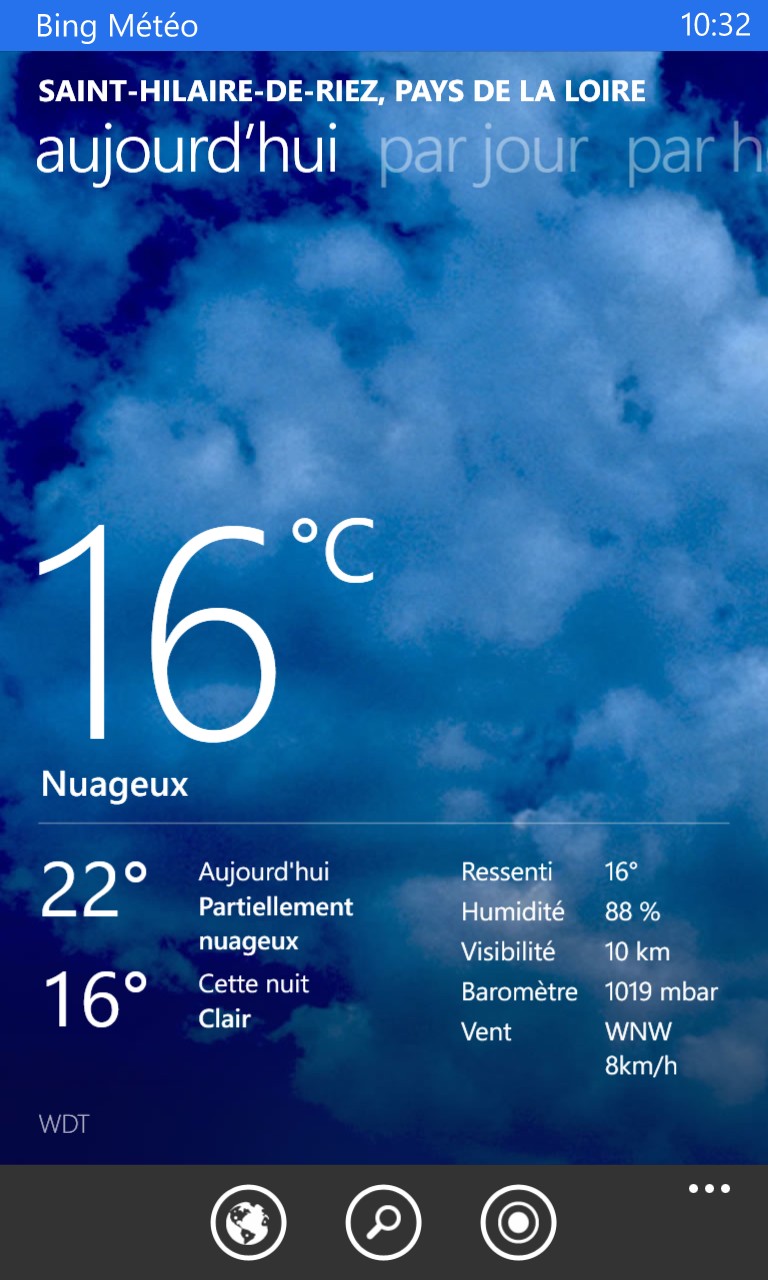Switch to the partially visible par h tab
768x1280 pixels.
click(x=697, y=153)
